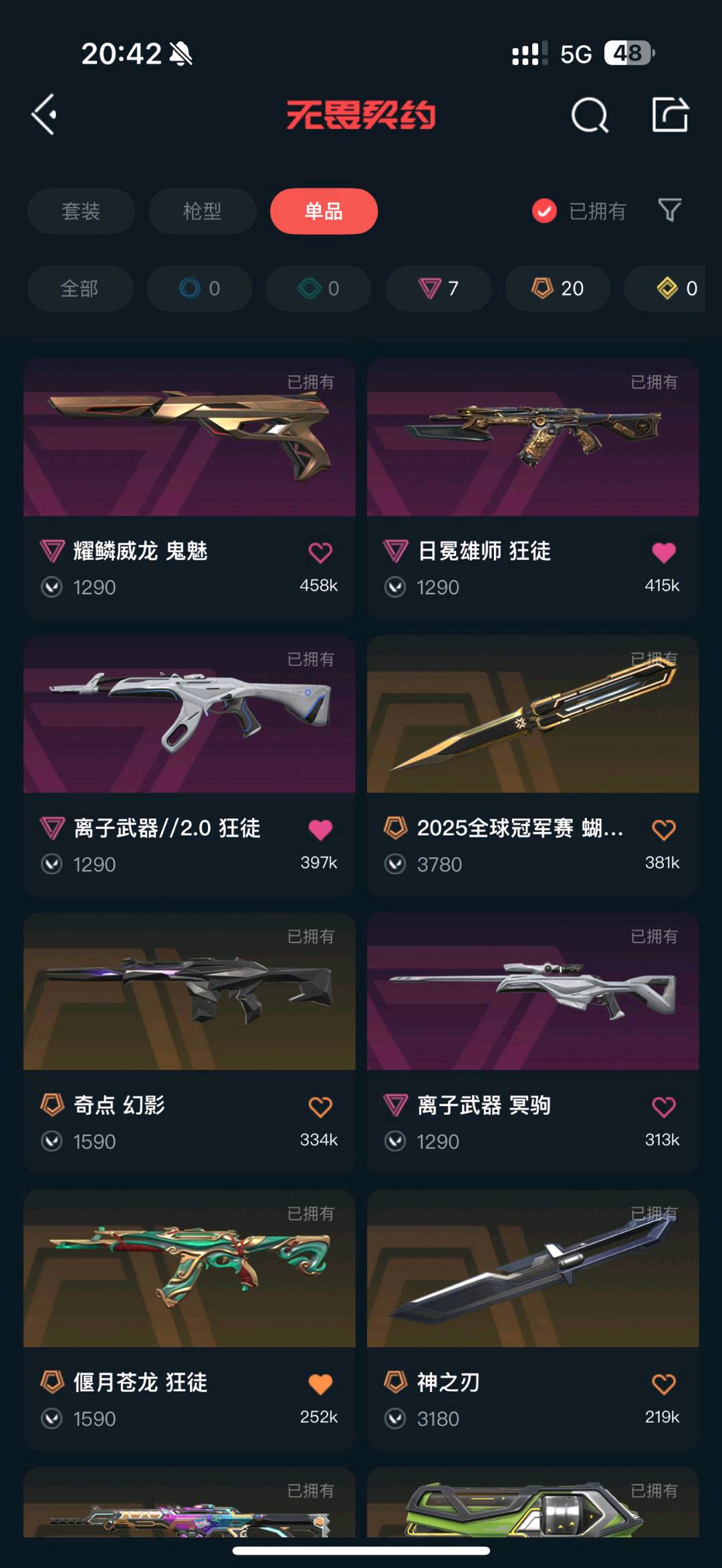Screen dimensions: 722x1568
Task: Unlike the 日冕雄师 狂徒 skin
Action: click(663, 553)
